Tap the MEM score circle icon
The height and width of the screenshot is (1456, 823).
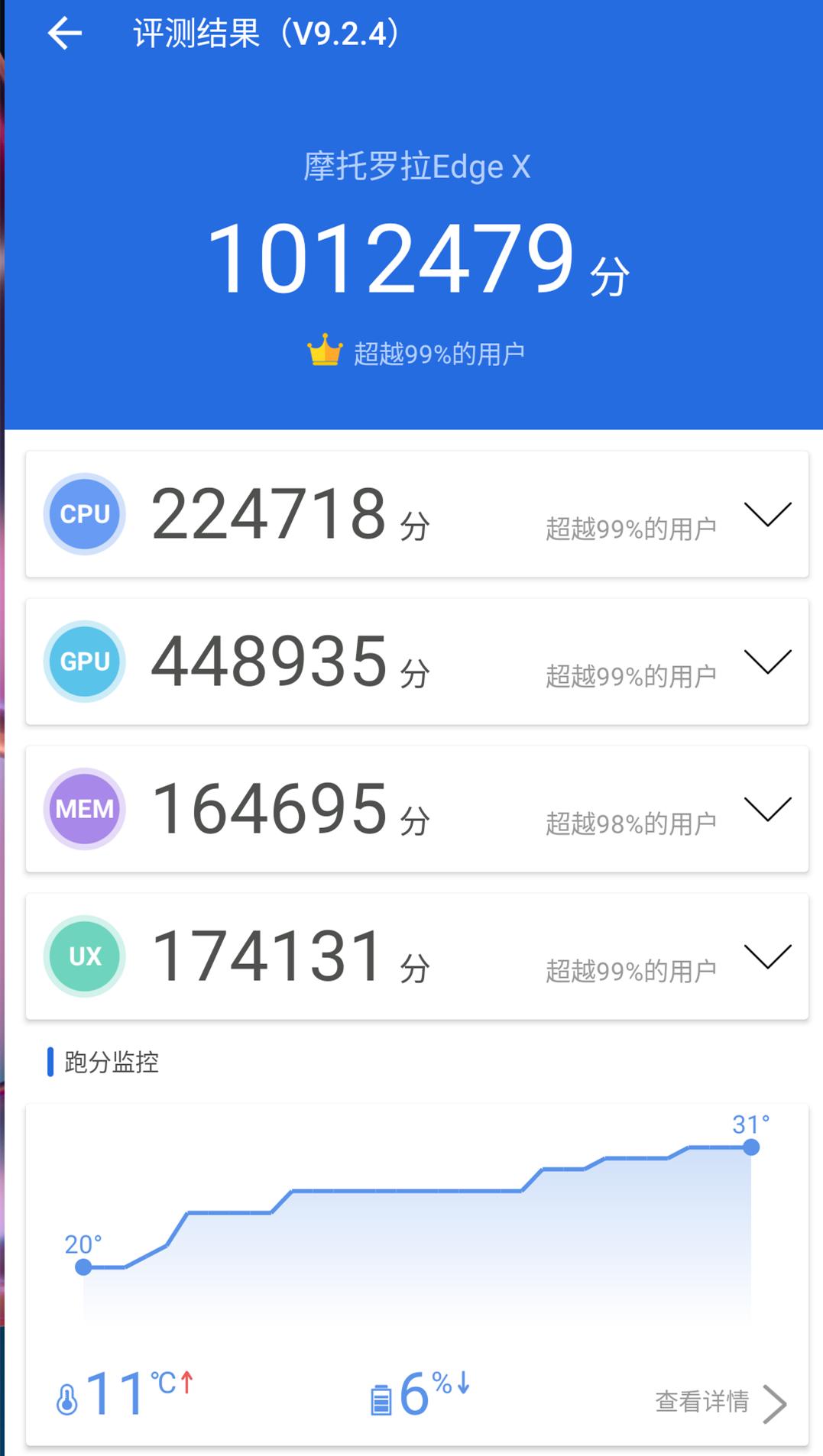point(84,809)
